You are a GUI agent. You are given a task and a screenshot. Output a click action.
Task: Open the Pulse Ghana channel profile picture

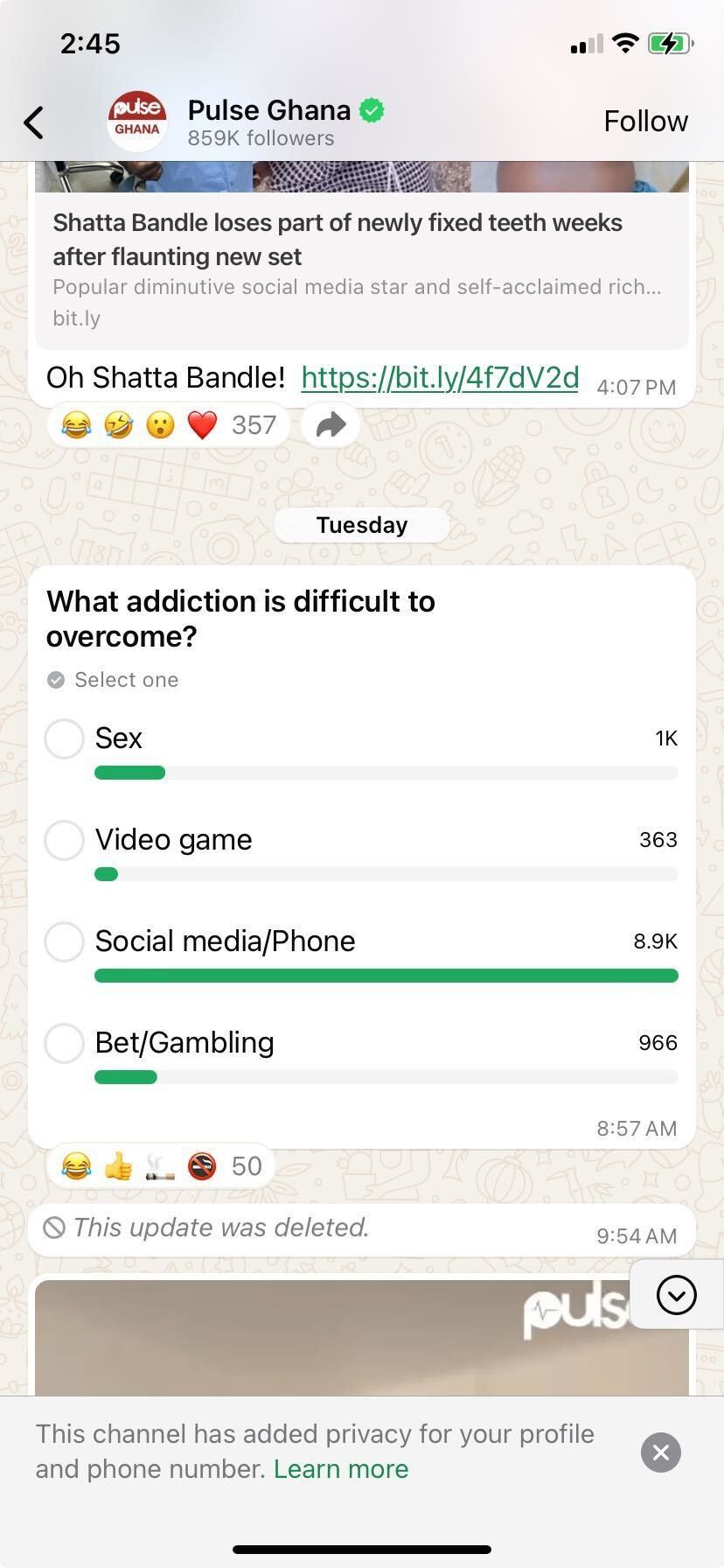(136, 122)
